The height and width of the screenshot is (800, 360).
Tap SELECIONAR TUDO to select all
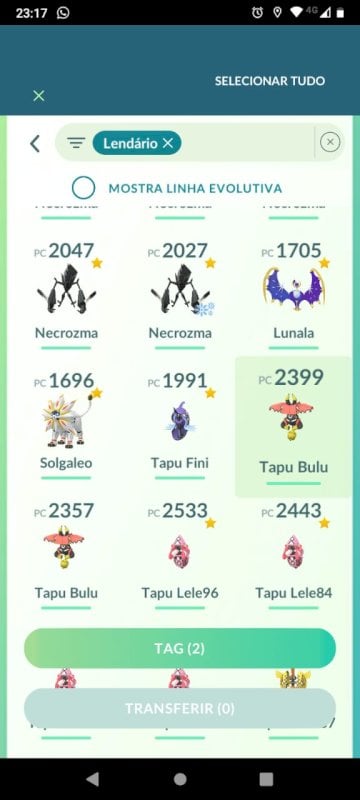click(x=270, y=81)
